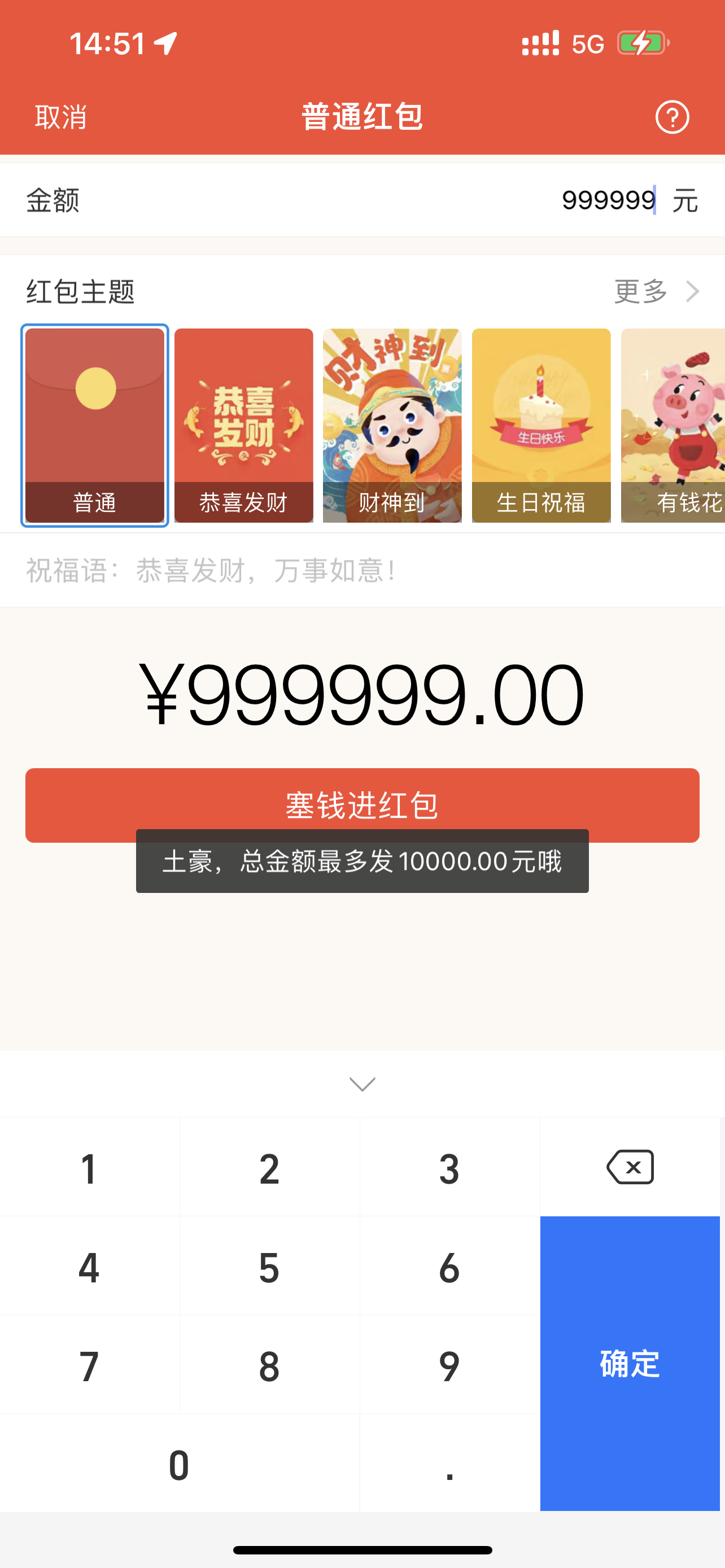Insert a decimal point from the keypad
The width and height of the screenshot is (725, 1568).
point(449,1465)
